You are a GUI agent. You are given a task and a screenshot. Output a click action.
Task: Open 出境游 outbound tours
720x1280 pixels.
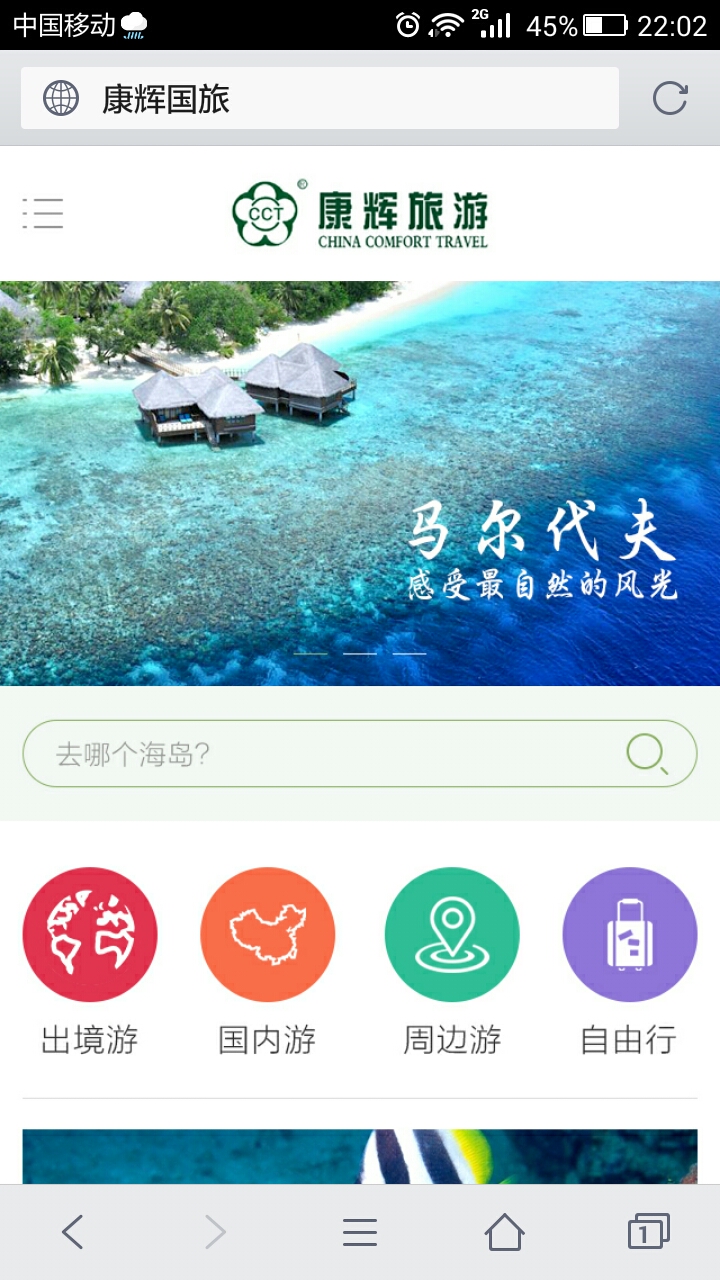tap(90, 935)
